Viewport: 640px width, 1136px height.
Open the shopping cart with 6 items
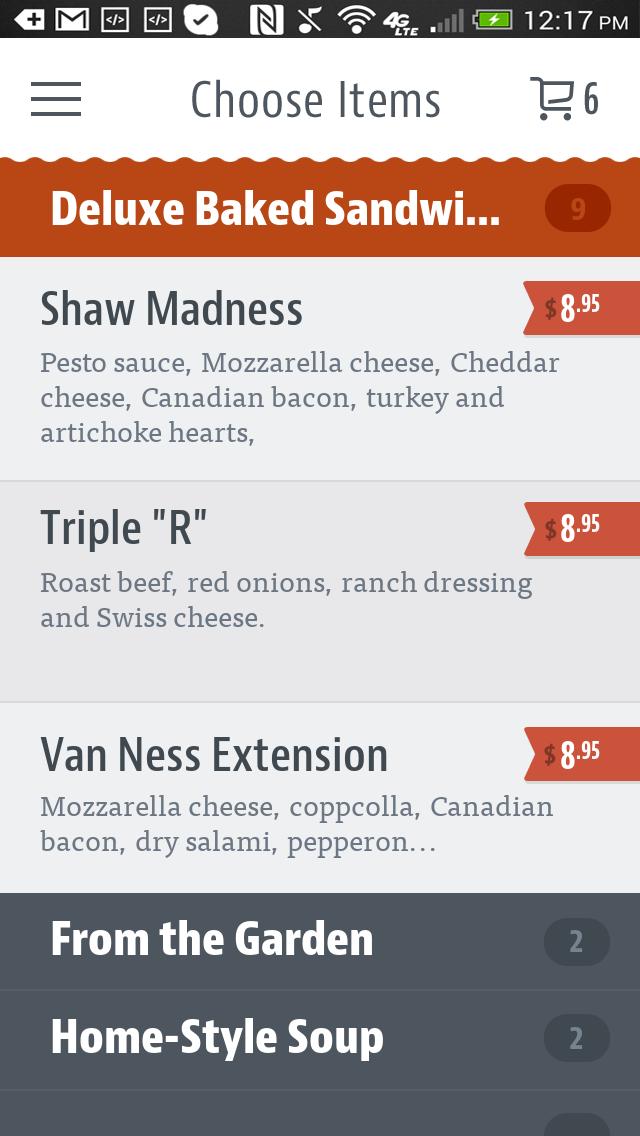coord(564,99)
